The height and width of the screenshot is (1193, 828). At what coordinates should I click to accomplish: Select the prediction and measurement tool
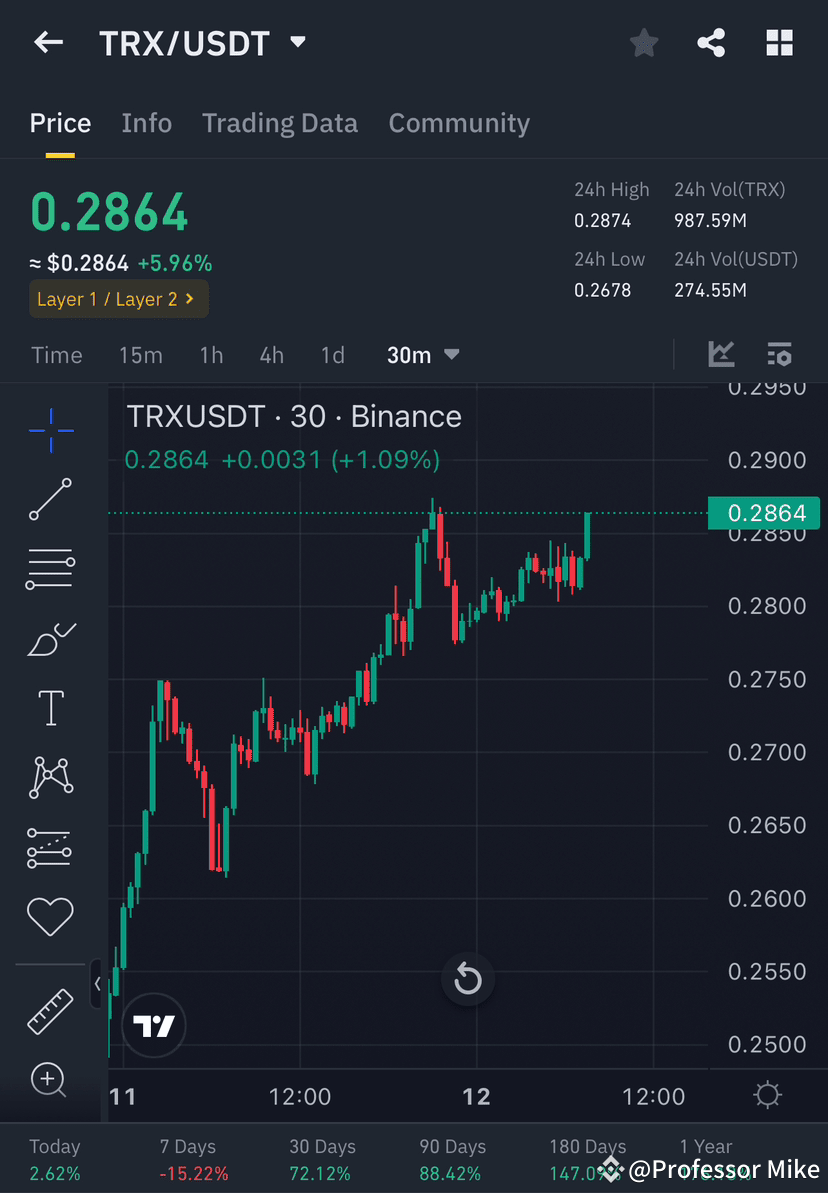pos(50,847)
